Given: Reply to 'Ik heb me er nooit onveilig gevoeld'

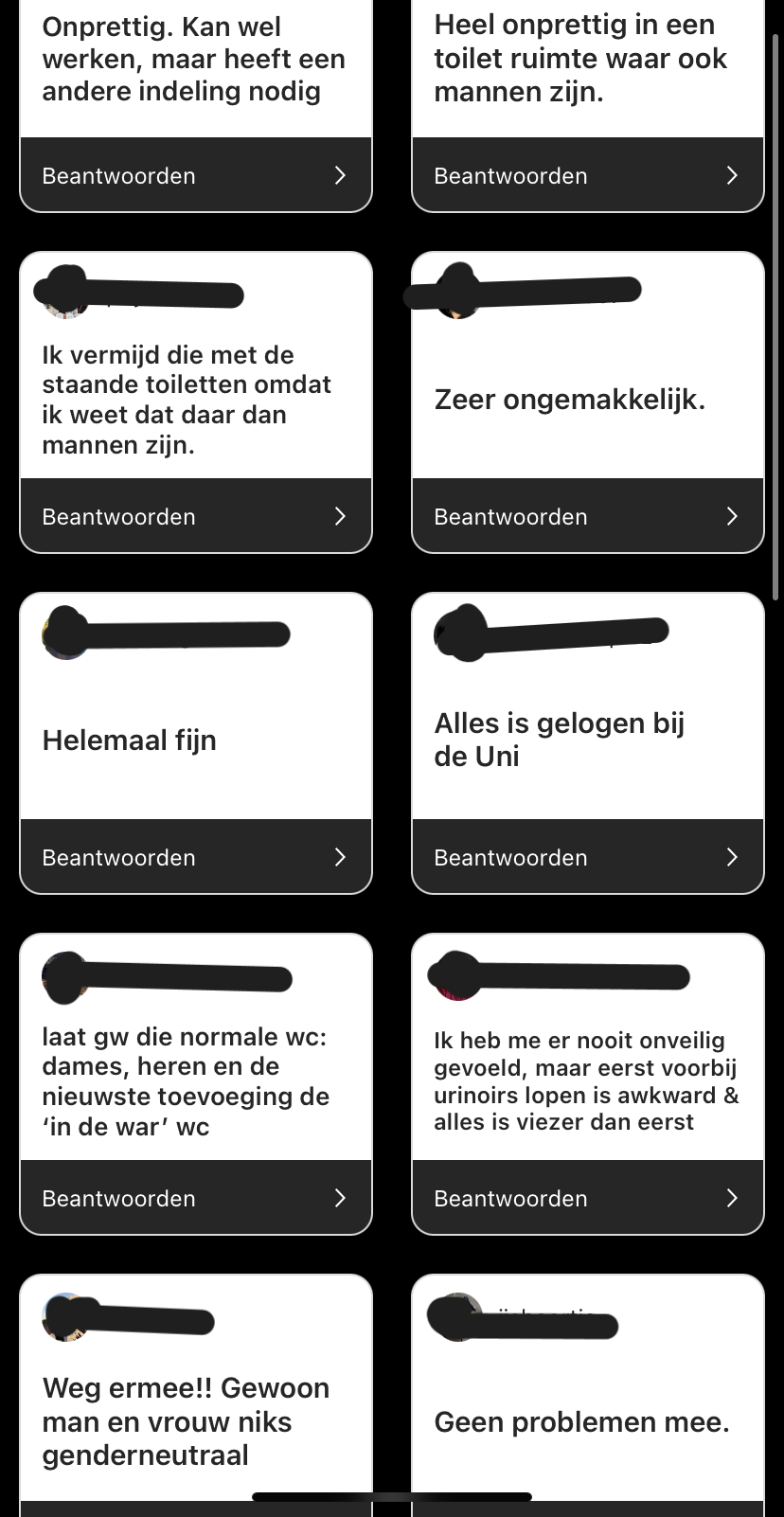Looking at the screenshot, I should coord(587,1199).
